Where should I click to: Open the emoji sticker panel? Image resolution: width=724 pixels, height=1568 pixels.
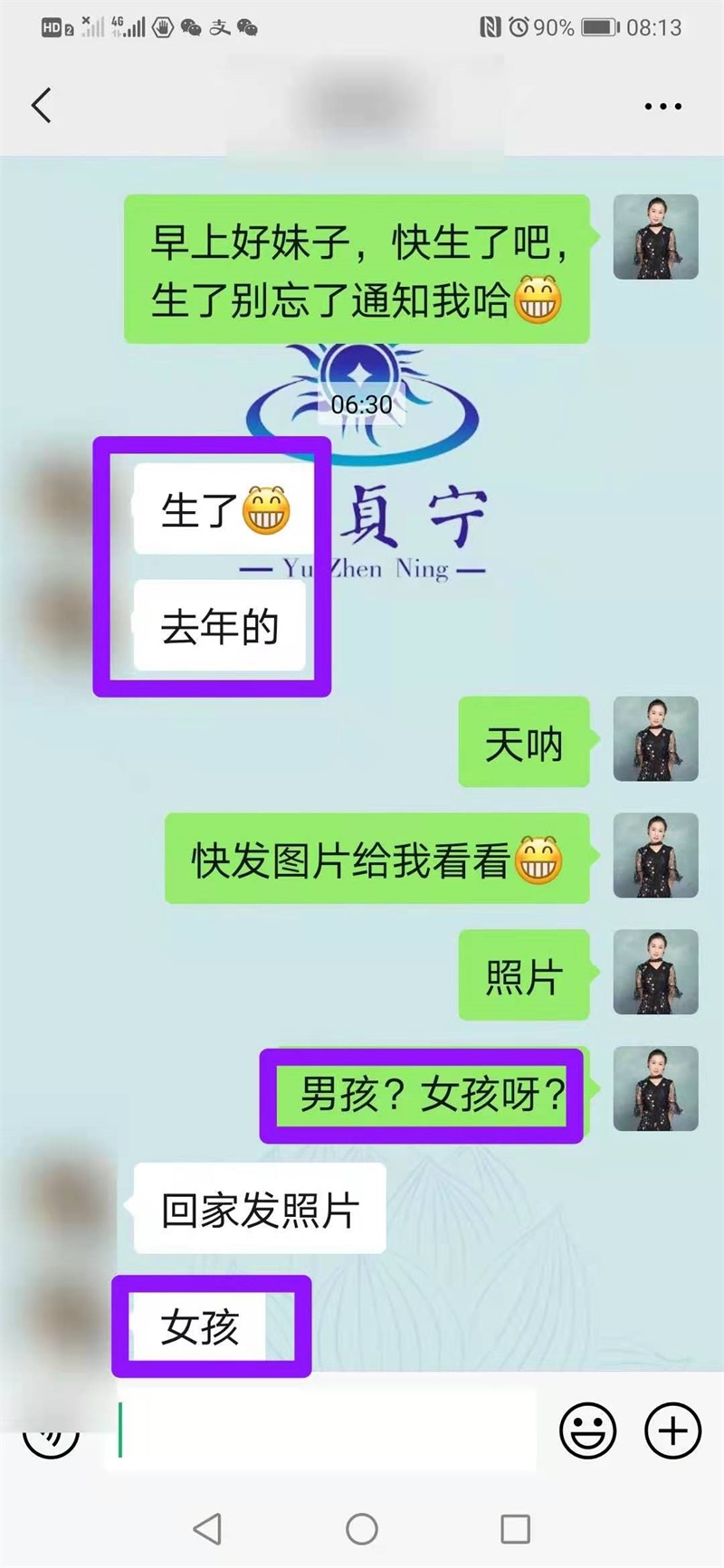[x=587, y=1430]
